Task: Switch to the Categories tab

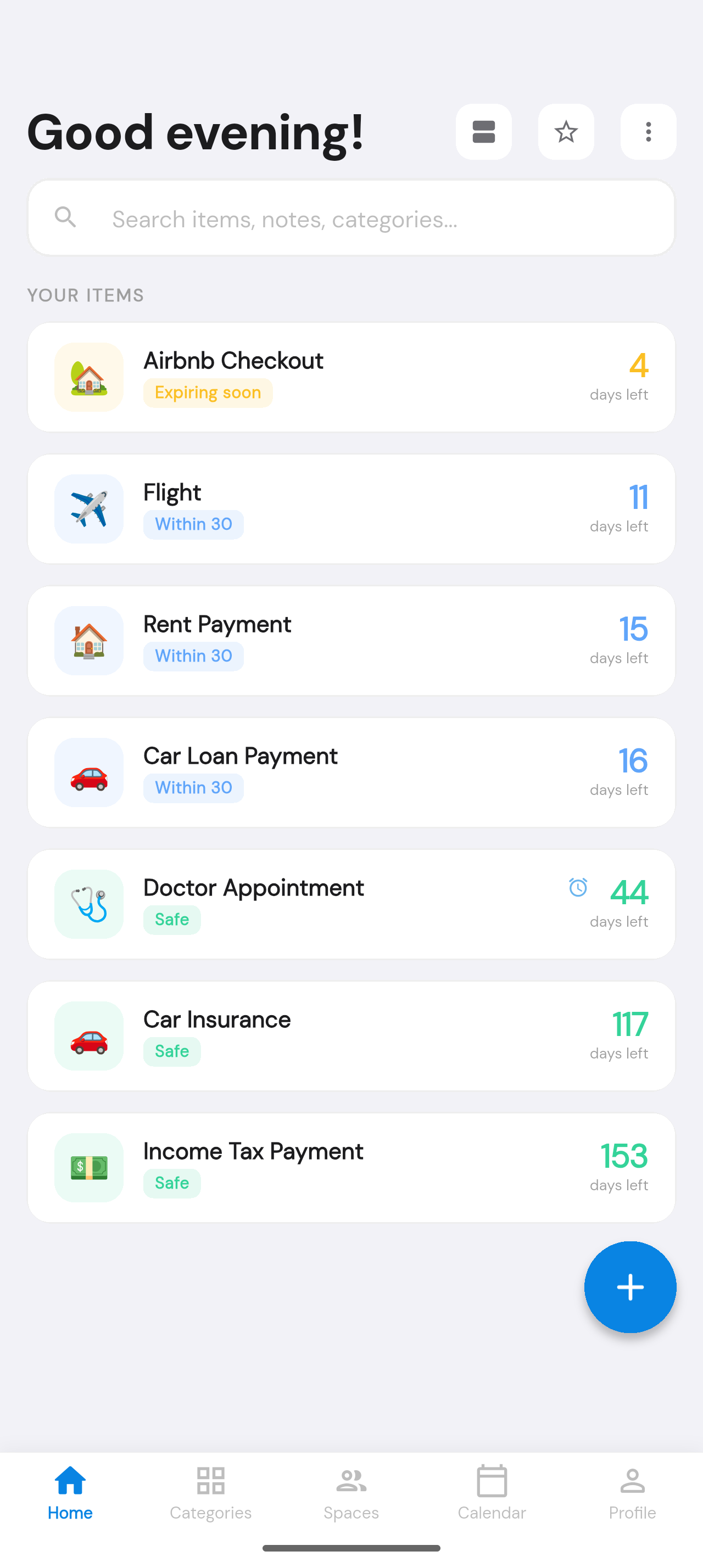Action: point(210,1494)
